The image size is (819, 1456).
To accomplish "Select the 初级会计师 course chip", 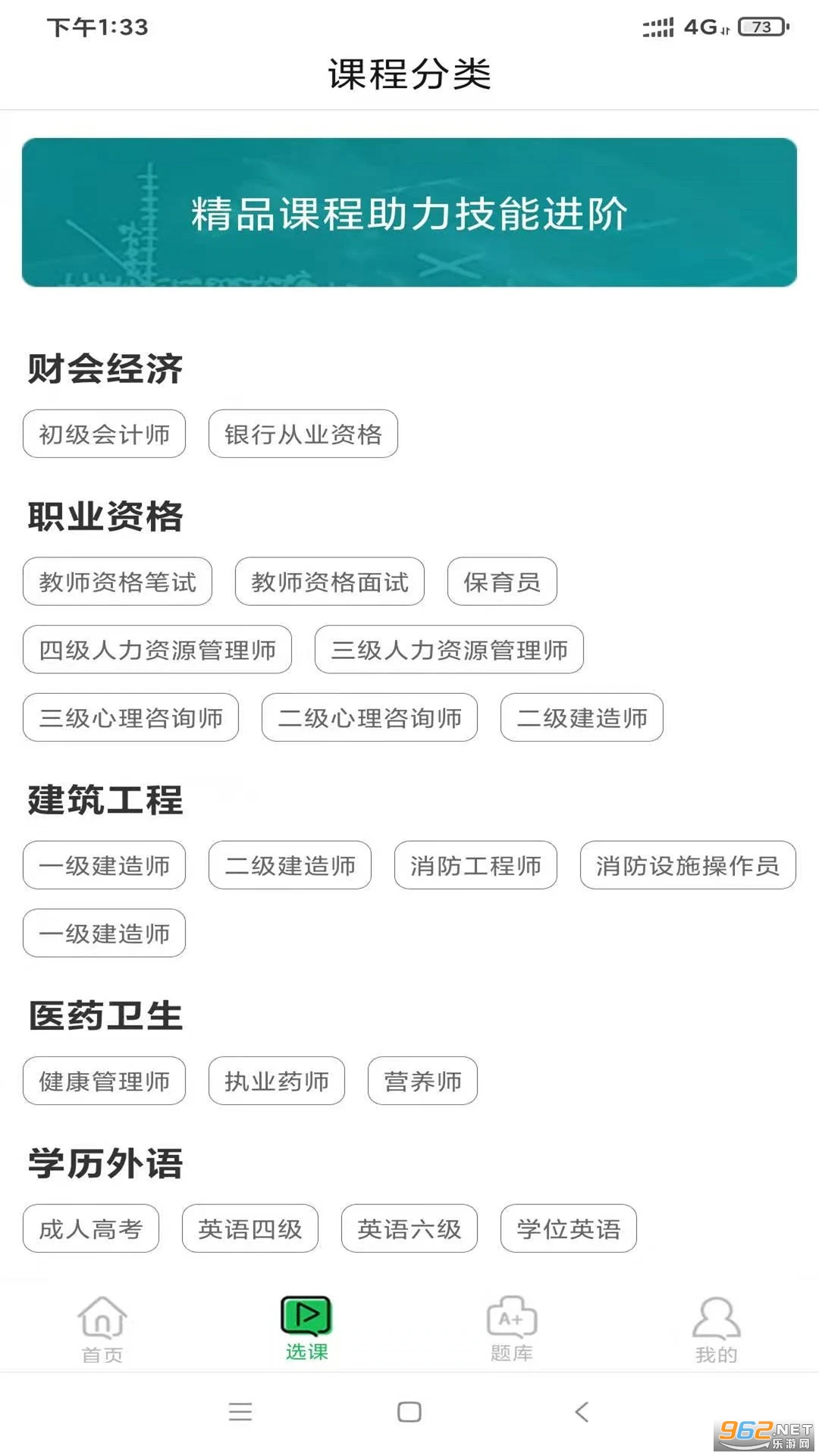I will coord(104,434).
